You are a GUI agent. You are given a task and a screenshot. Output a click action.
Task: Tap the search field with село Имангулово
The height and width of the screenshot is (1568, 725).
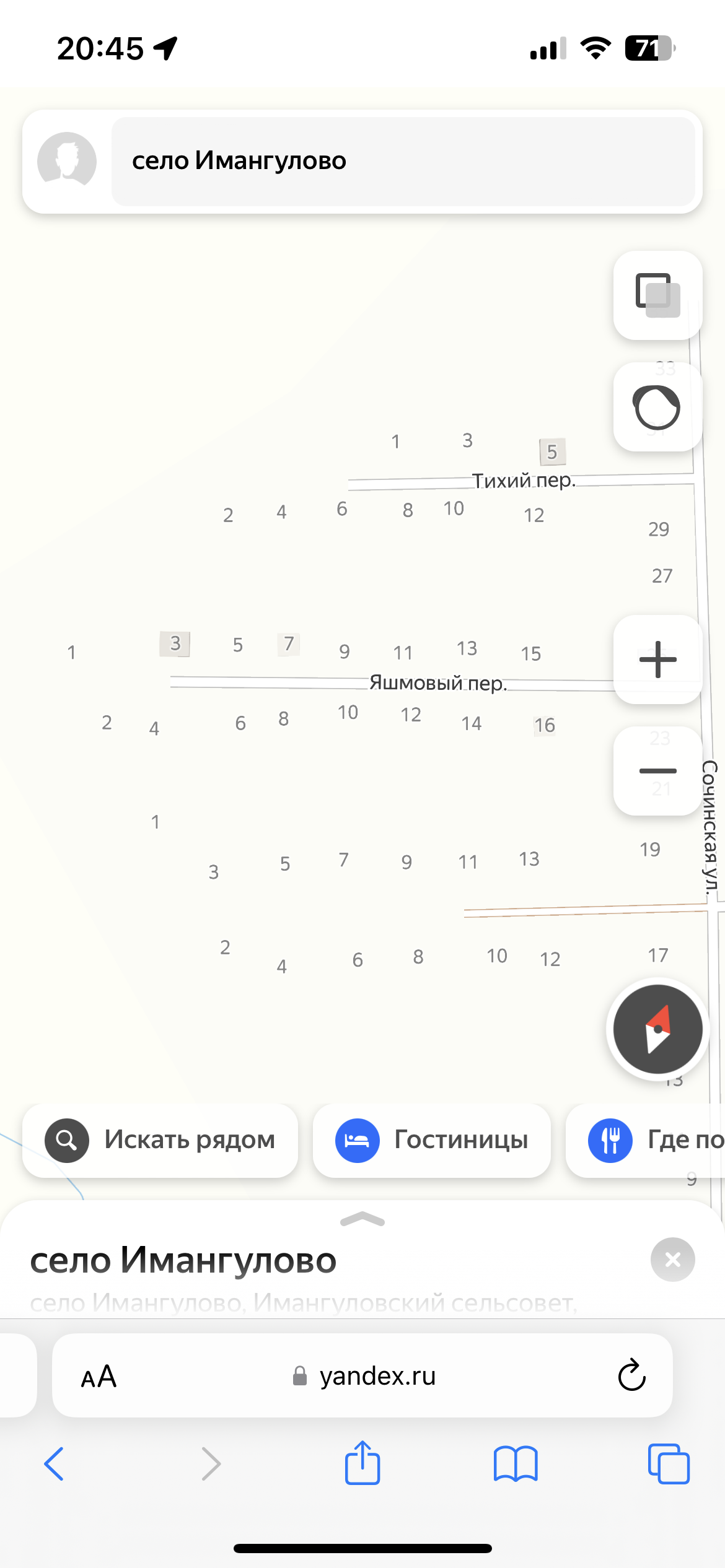[403, 161]
